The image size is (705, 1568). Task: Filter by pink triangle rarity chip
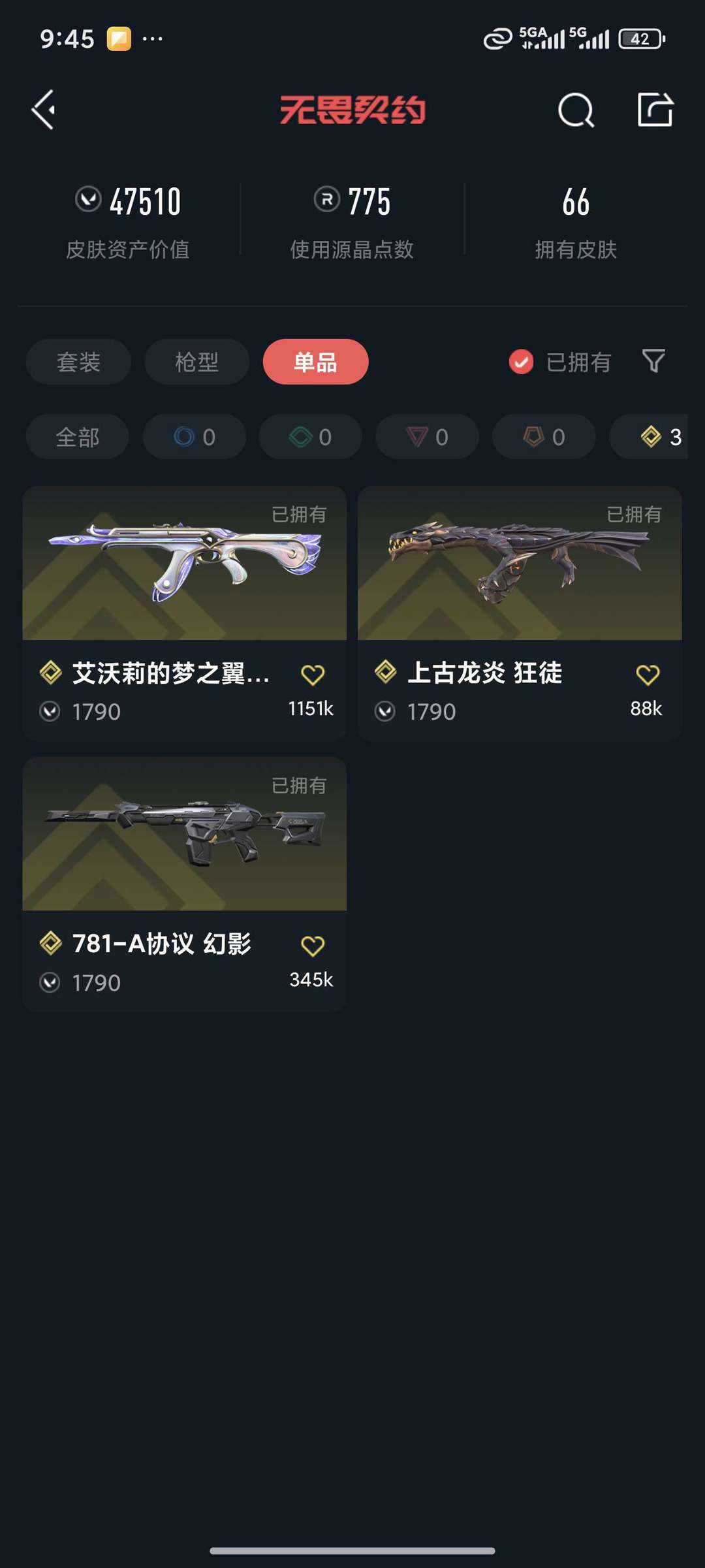point(427,437)
